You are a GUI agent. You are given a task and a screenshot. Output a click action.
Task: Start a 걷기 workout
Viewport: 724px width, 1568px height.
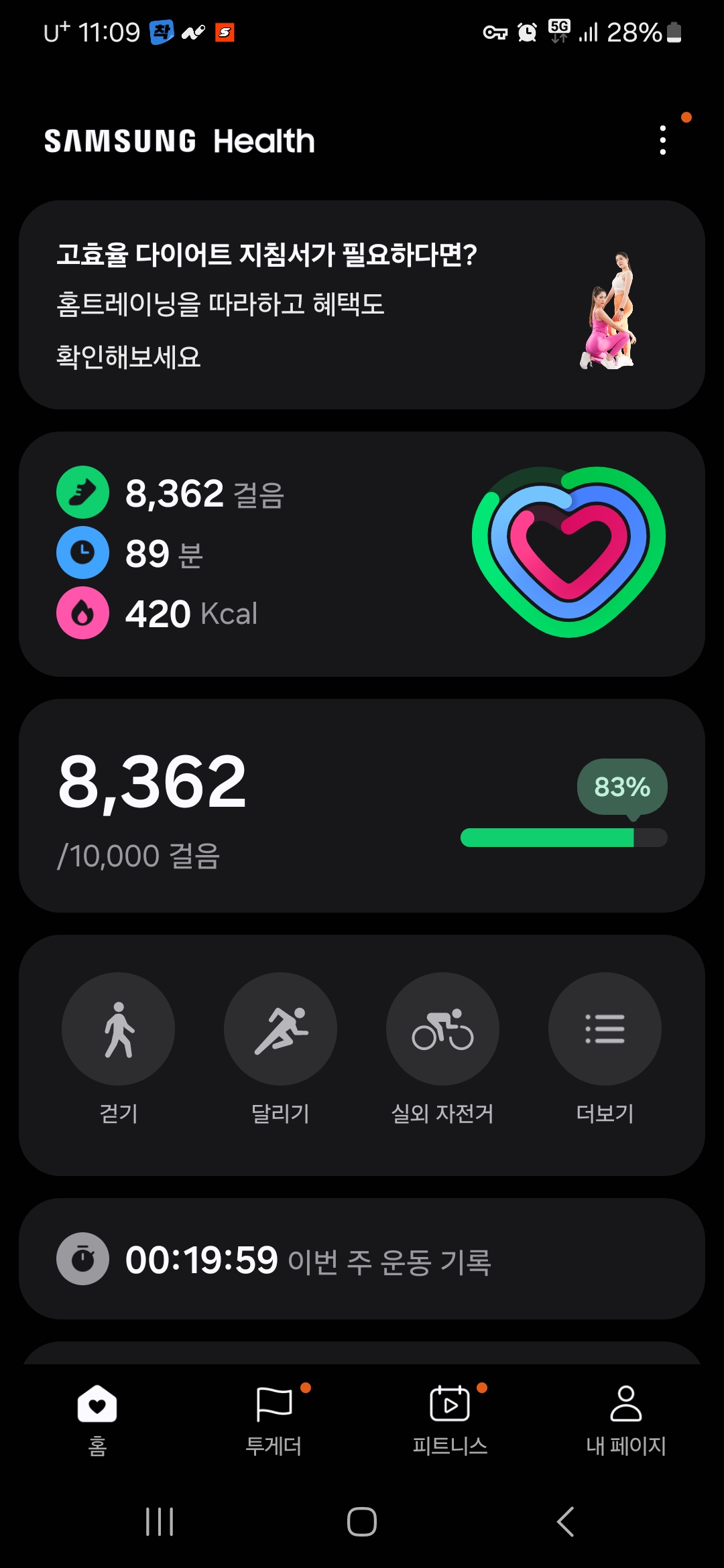click(119, 1029)
